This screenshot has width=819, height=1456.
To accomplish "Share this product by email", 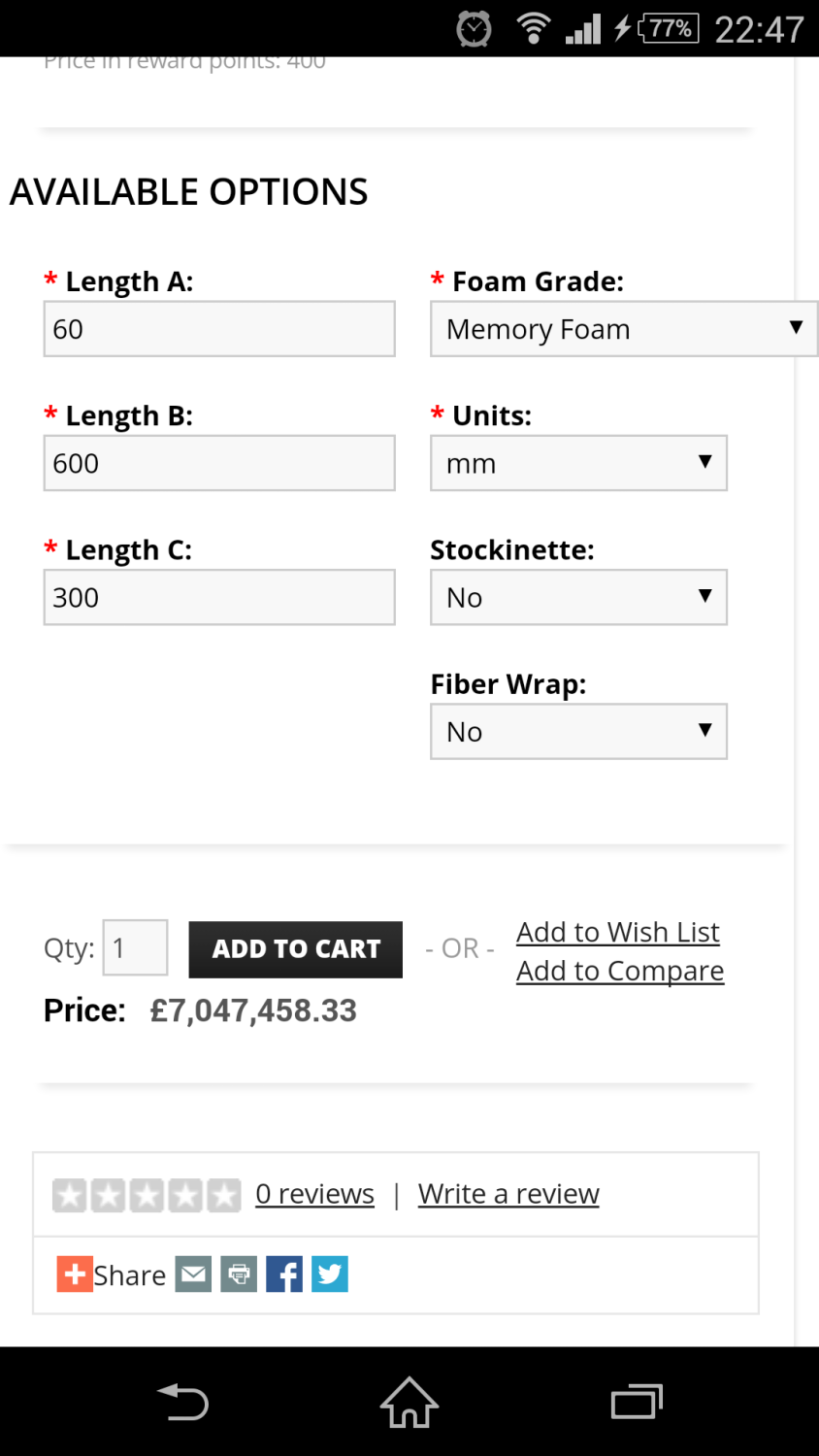I will click(x=194, y=1274).
